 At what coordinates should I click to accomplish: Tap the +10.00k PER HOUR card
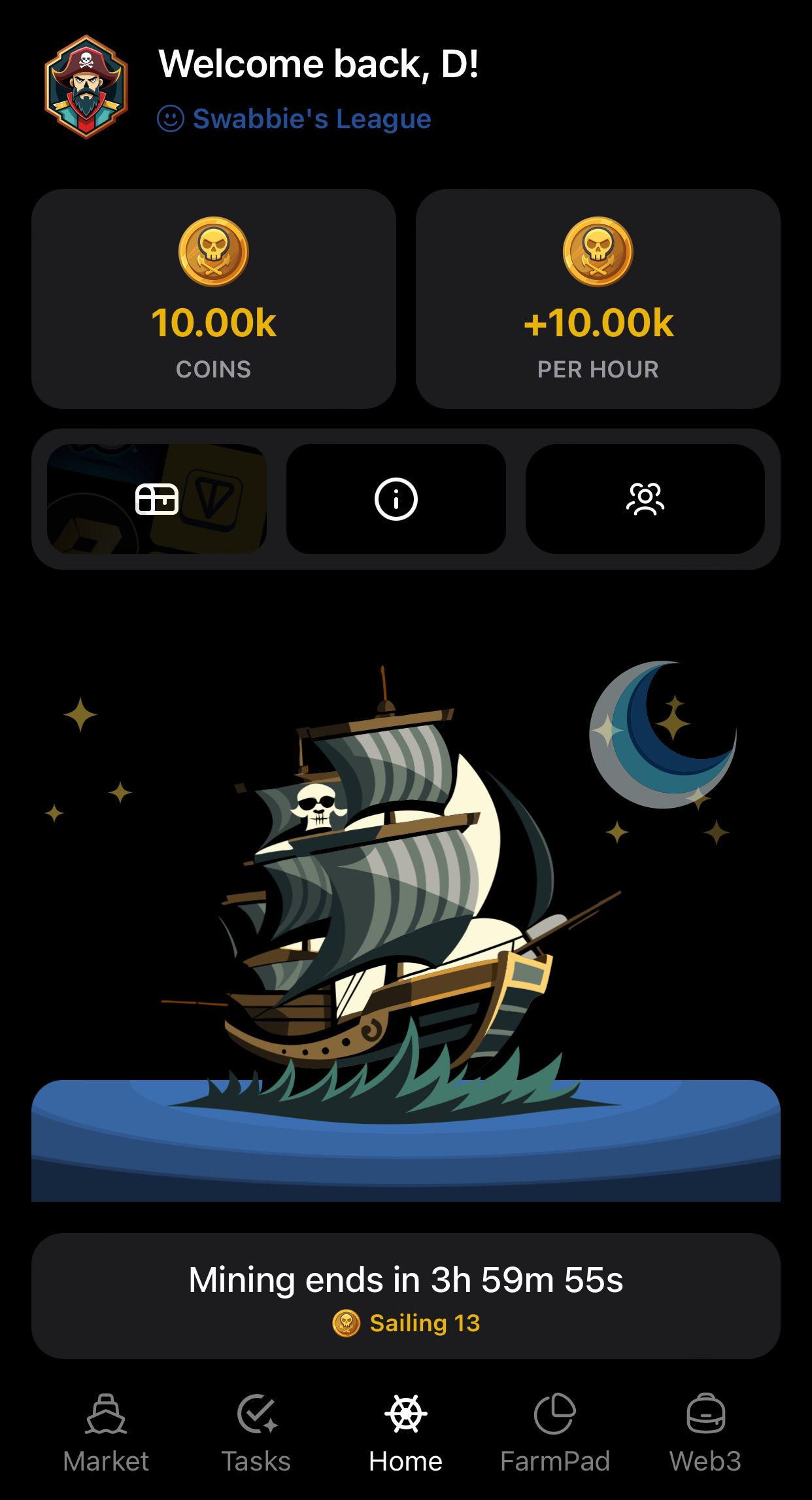coord(598,298)
